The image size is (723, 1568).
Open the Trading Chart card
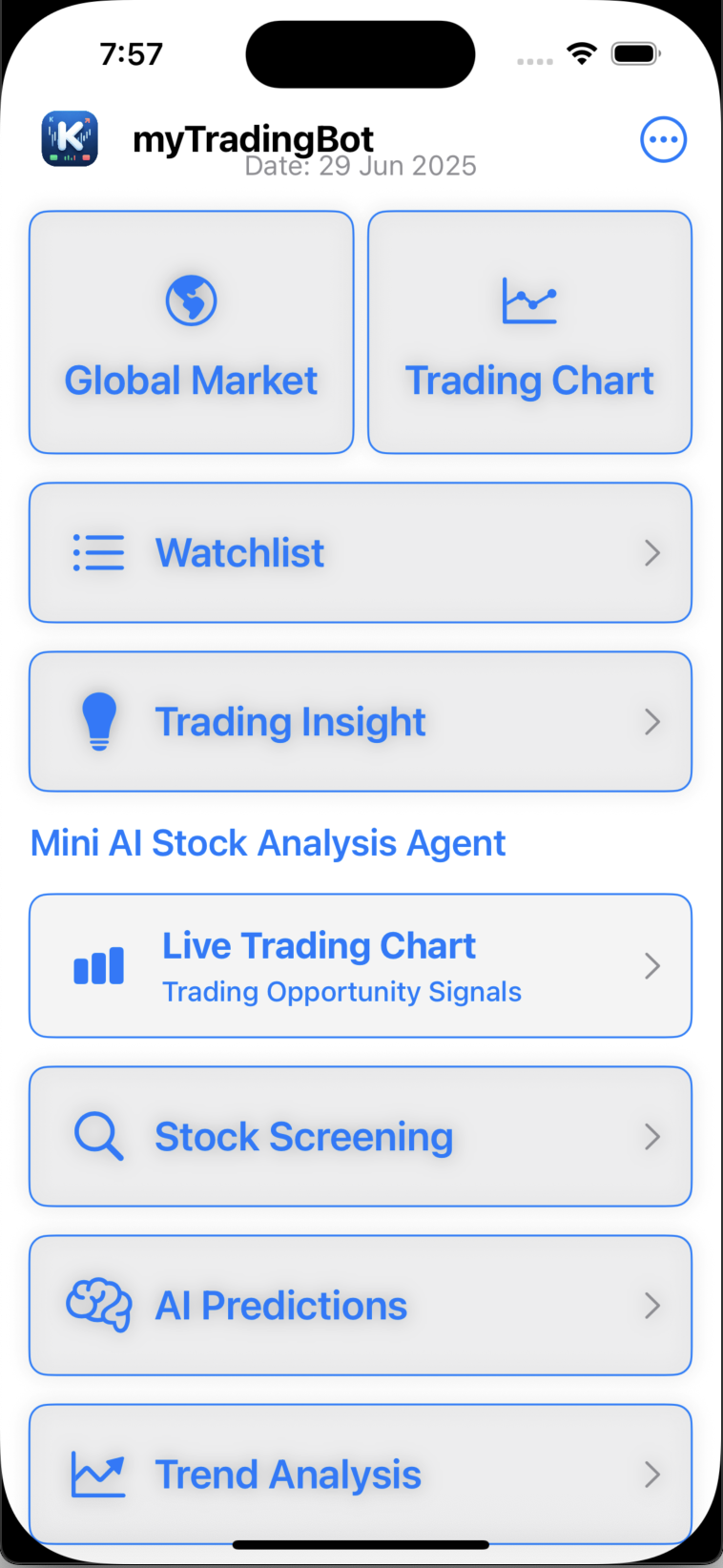point(529,332)
